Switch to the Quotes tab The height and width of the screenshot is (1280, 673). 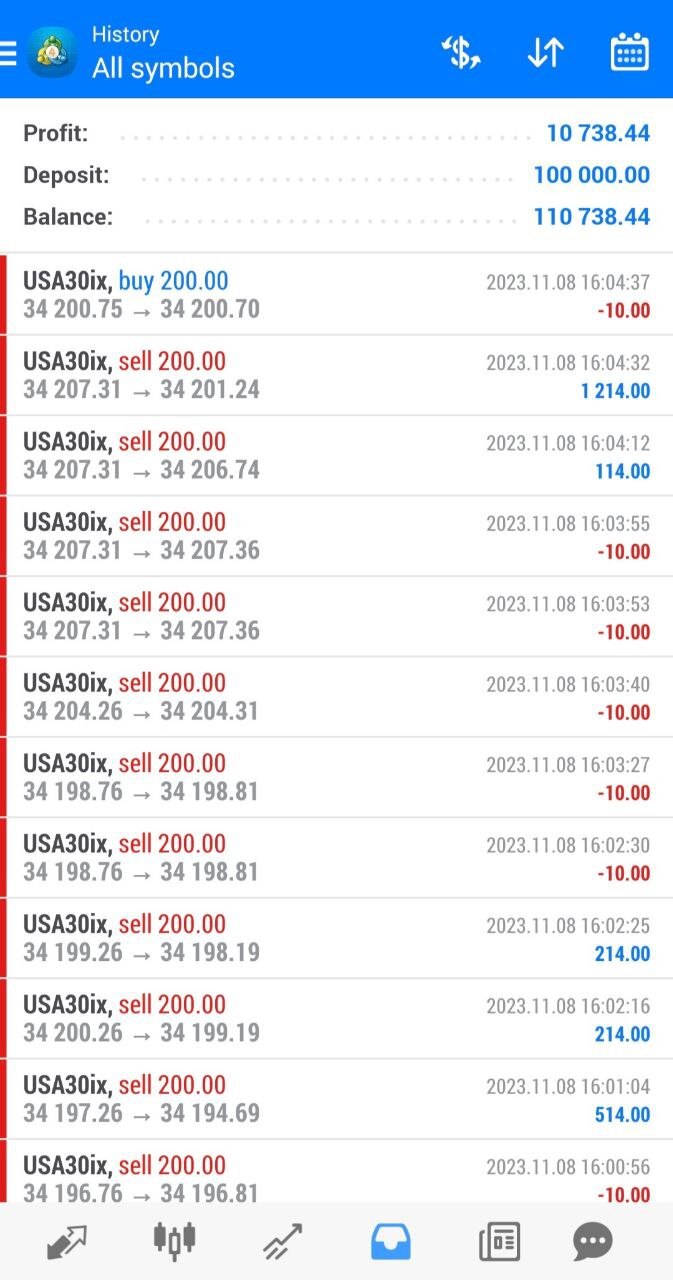pyautogui.click(x=66, y=1241)
